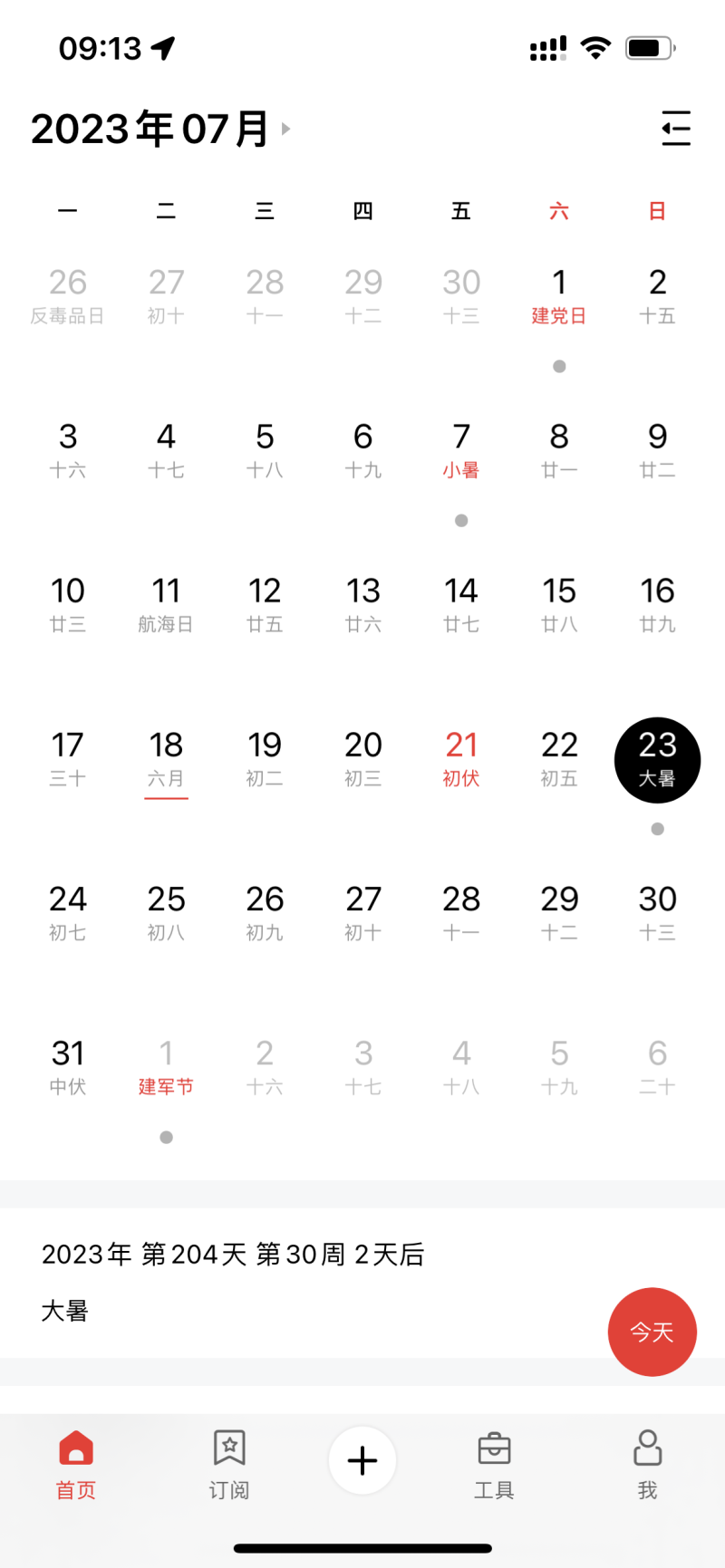The width and height of the screenshot is (725, 1568).
Task: Pick July 31 中伏
Action: click(x=68, y=1067)
